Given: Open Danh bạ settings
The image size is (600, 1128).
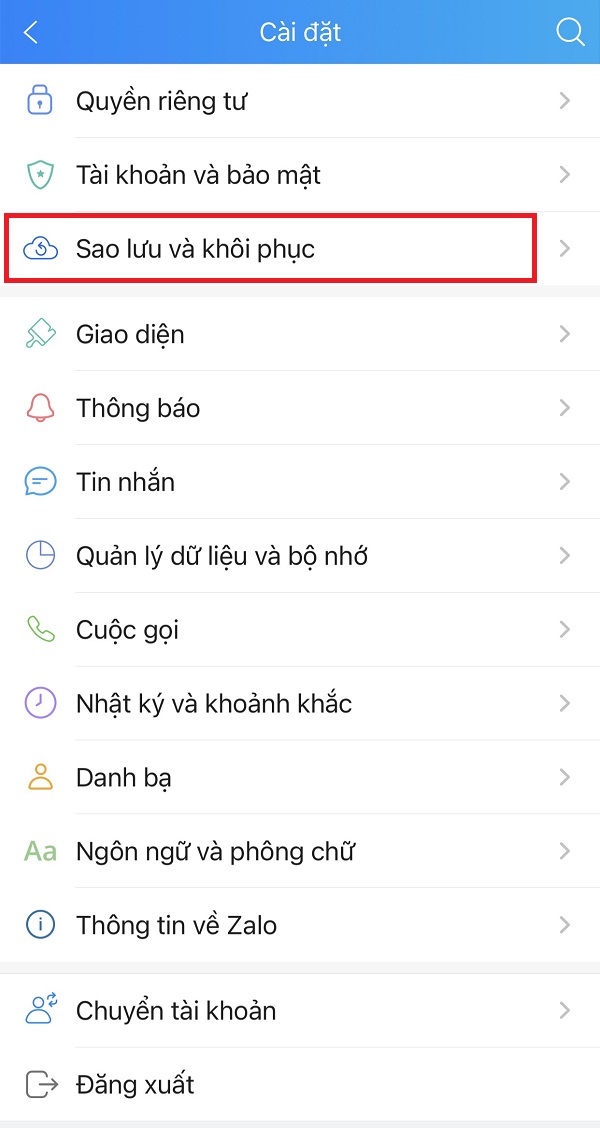Looking at the screenshot, I should [x=300, y=777].
